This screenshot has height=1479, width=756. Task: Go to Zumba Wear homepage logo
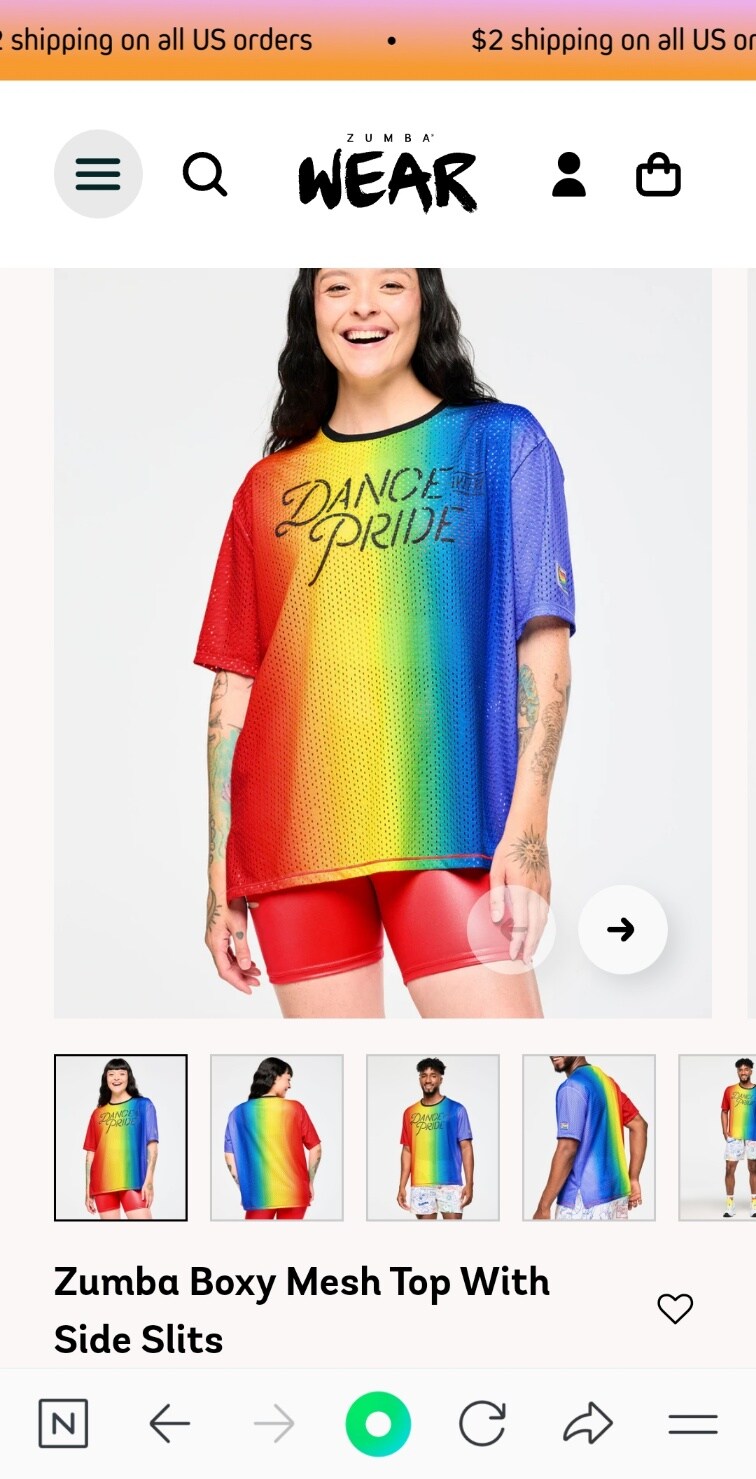click(x=387, y=176)
